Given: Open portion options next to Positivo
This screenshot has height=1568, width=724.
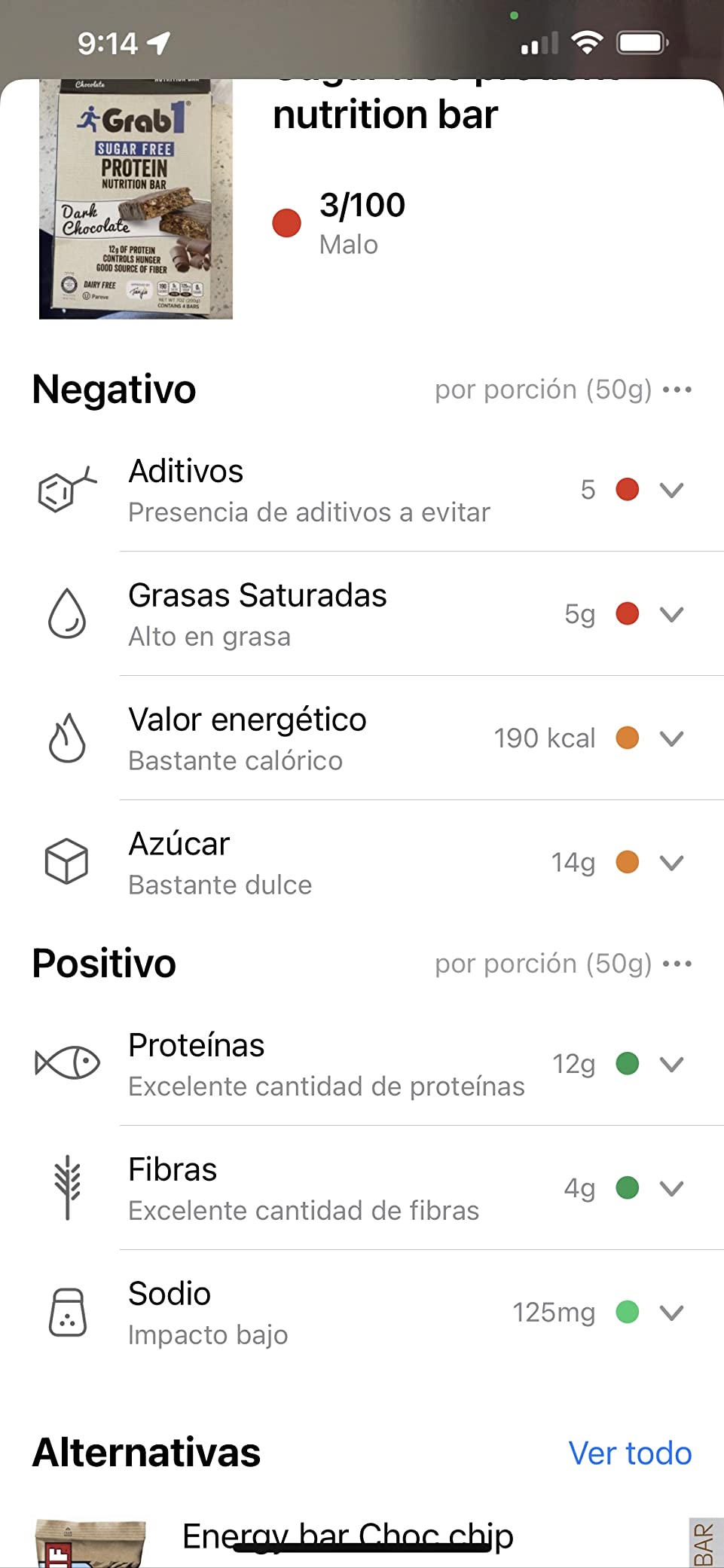Looking at the screenshot, I should (x=677, y=964).
